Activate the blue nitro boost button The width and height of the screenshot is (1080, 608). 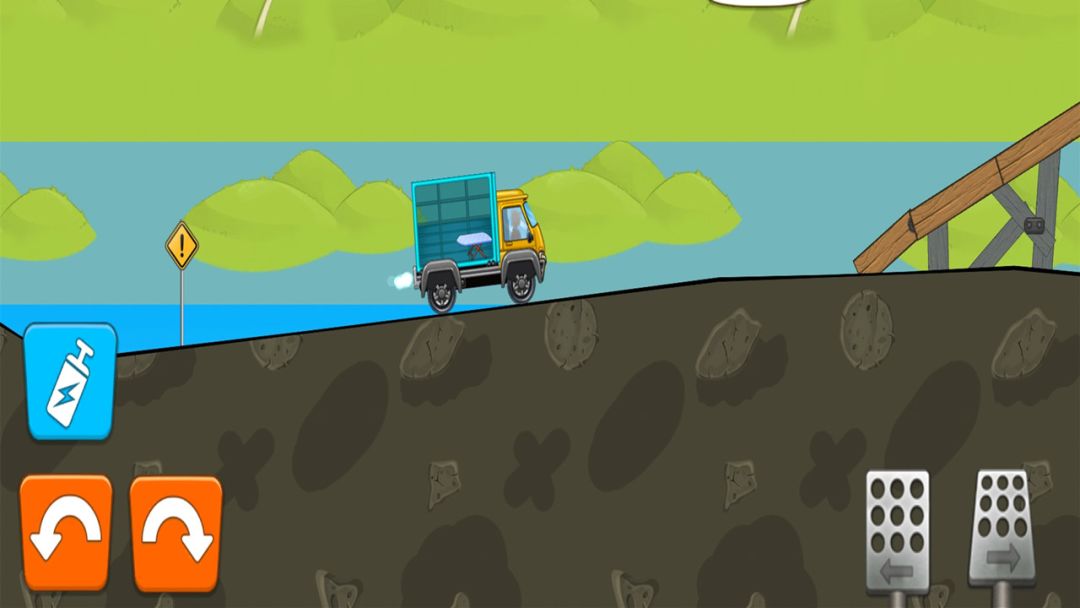70,381
